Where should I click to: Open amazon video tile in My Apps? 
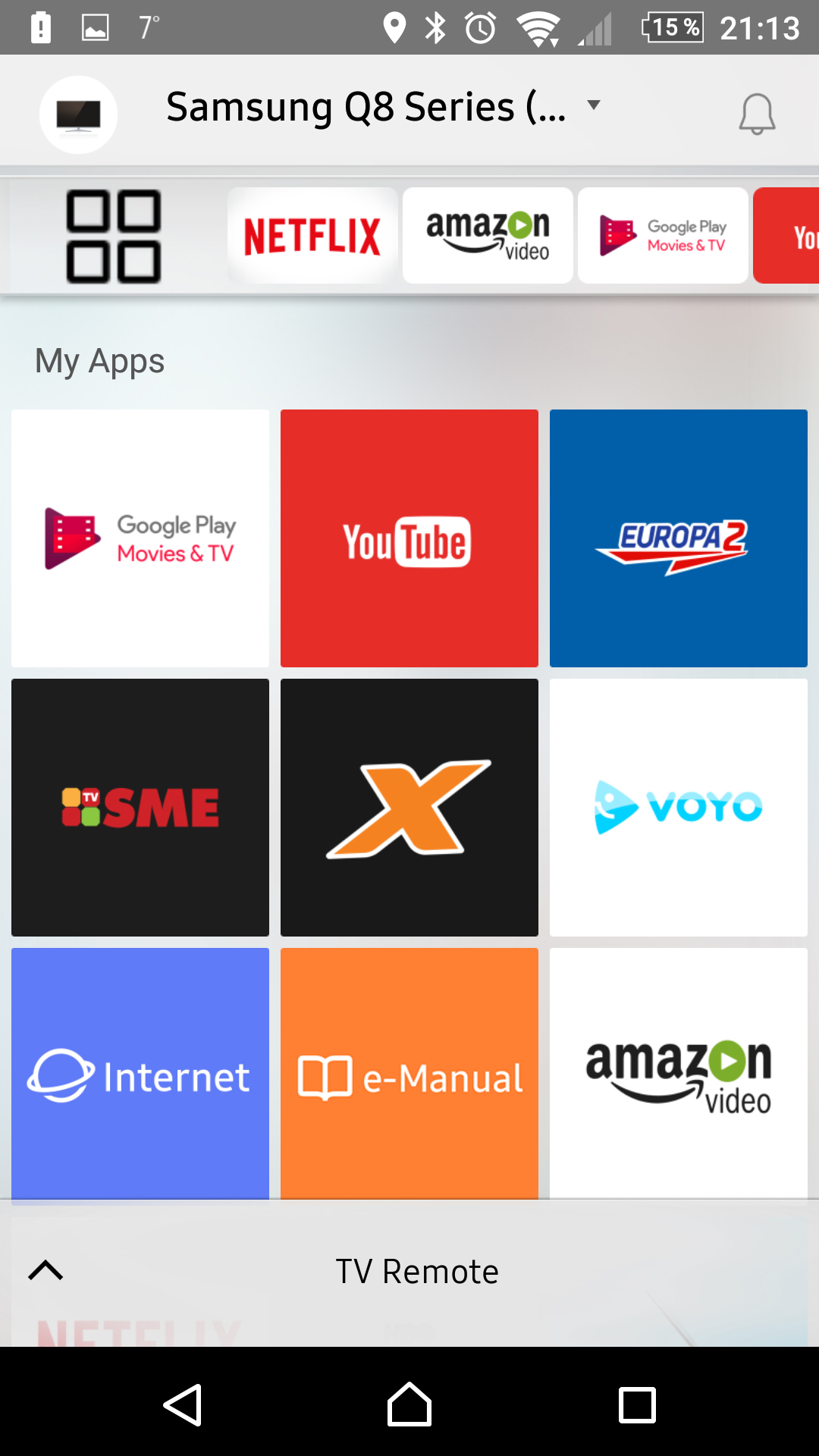(x=679, y=1074)
